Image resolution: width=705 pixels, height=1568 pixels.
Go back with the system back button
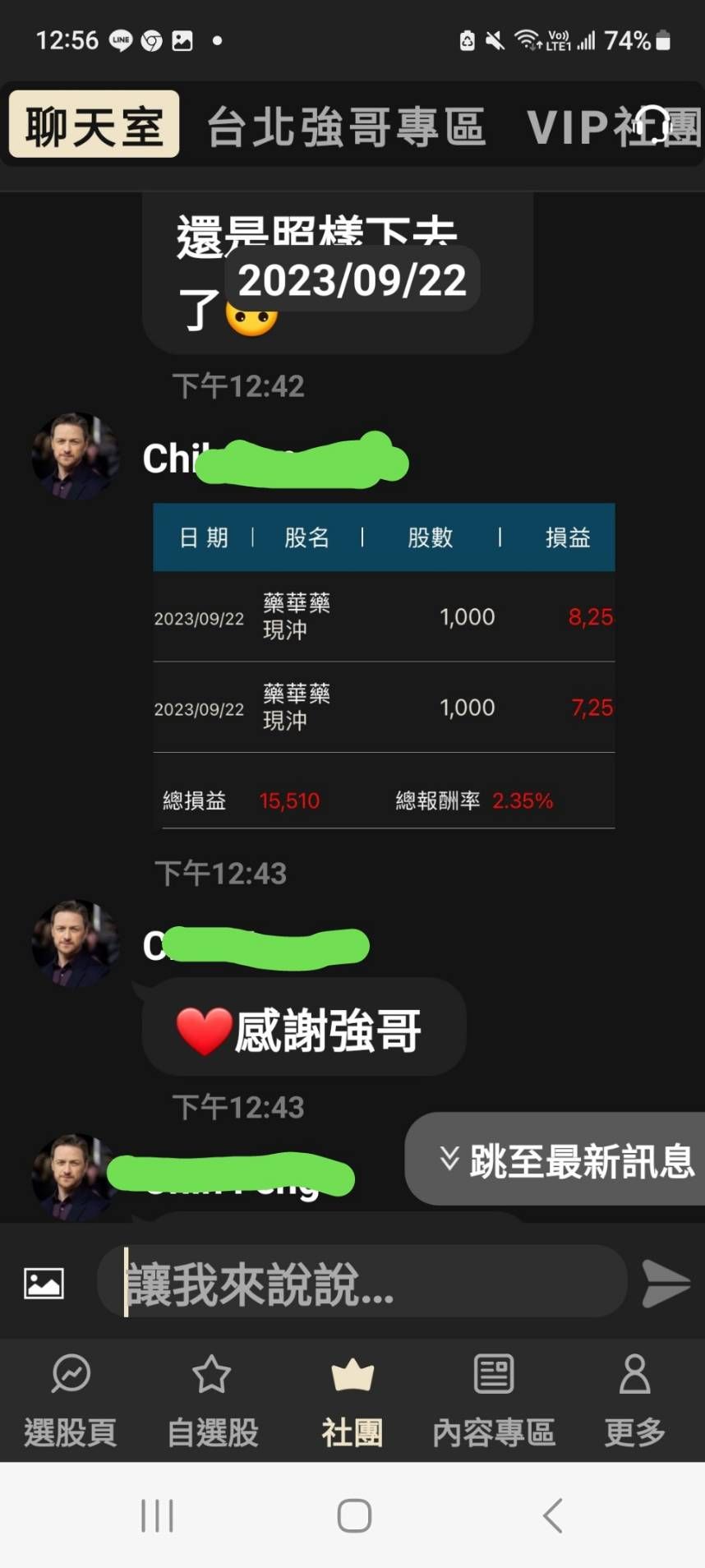(553, 1515)
